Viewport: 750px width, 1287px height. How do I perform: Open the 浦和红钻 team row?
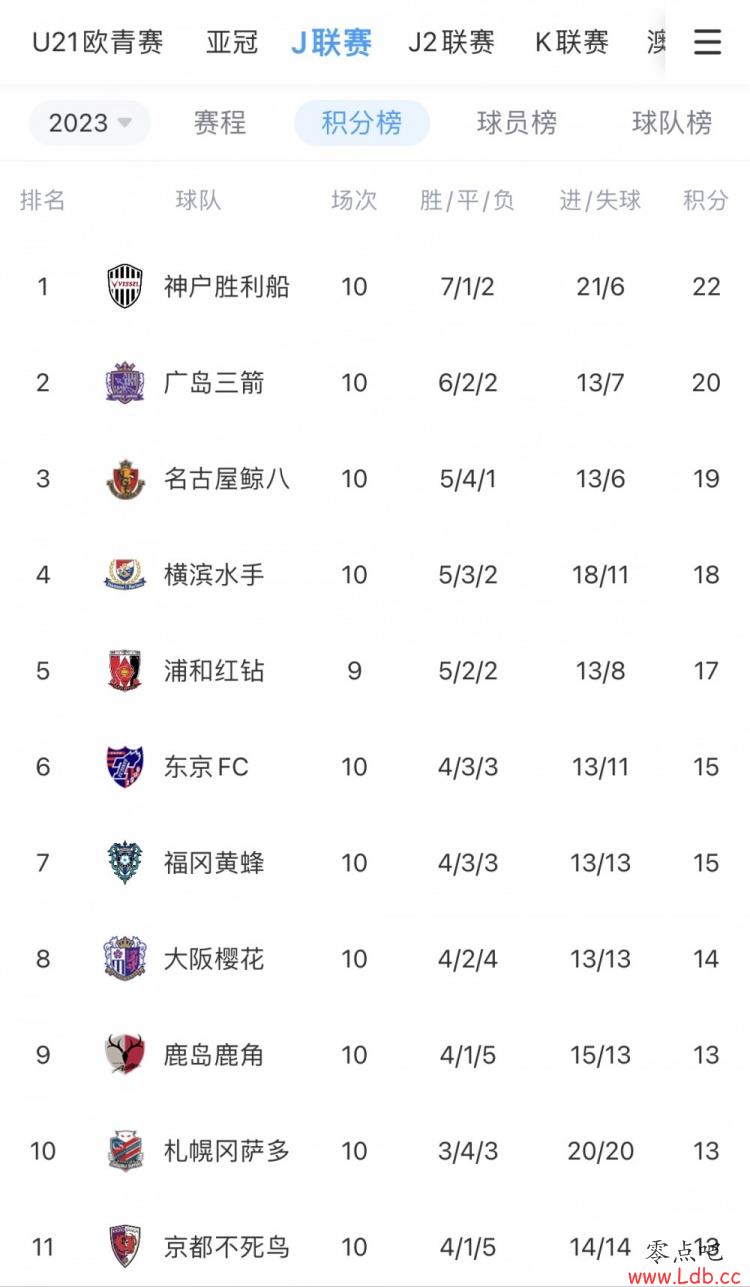click(x=375, y=671)
